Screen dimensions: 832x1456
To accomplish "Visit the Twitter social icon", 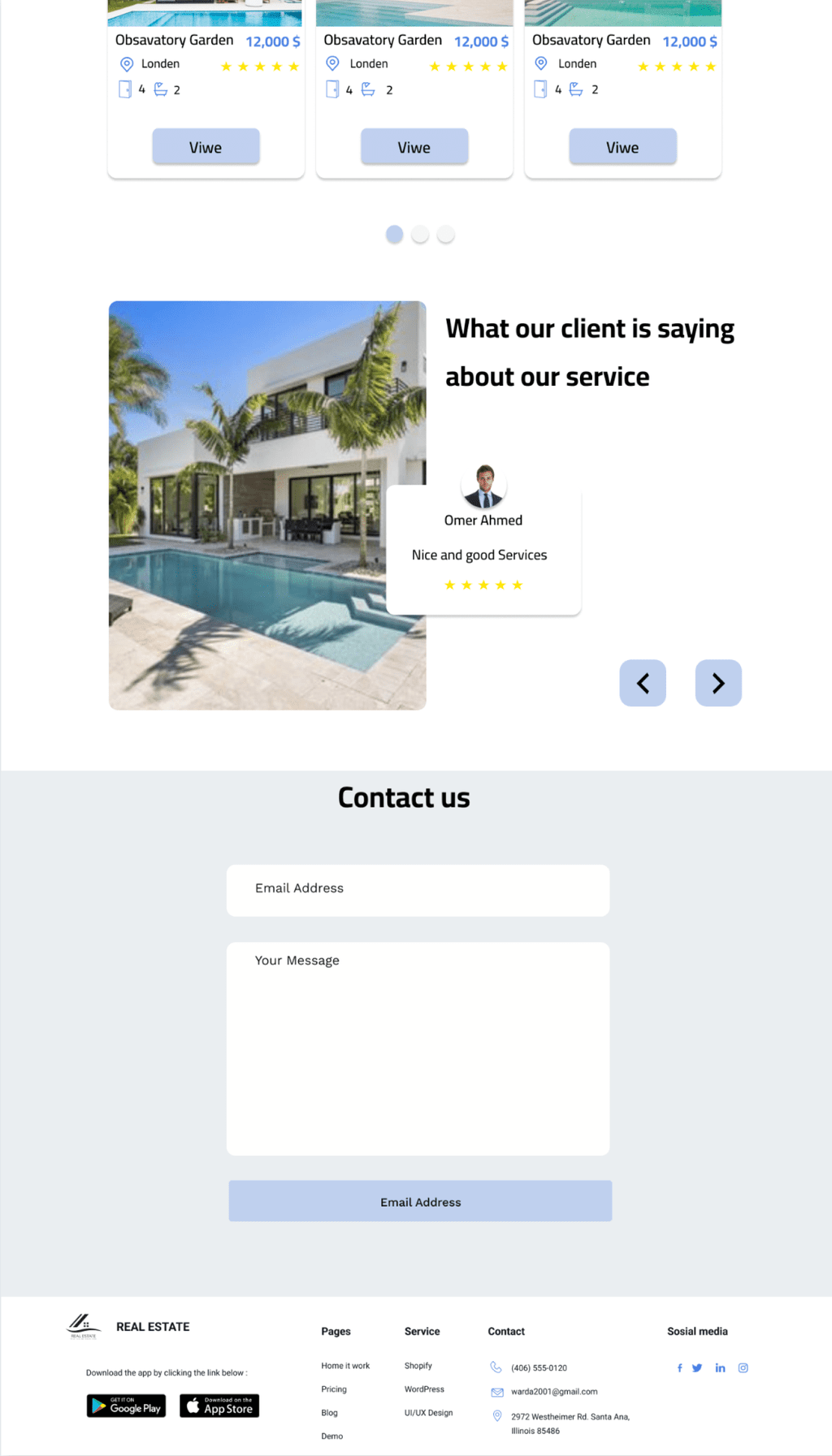I will tap(697, 1368).
